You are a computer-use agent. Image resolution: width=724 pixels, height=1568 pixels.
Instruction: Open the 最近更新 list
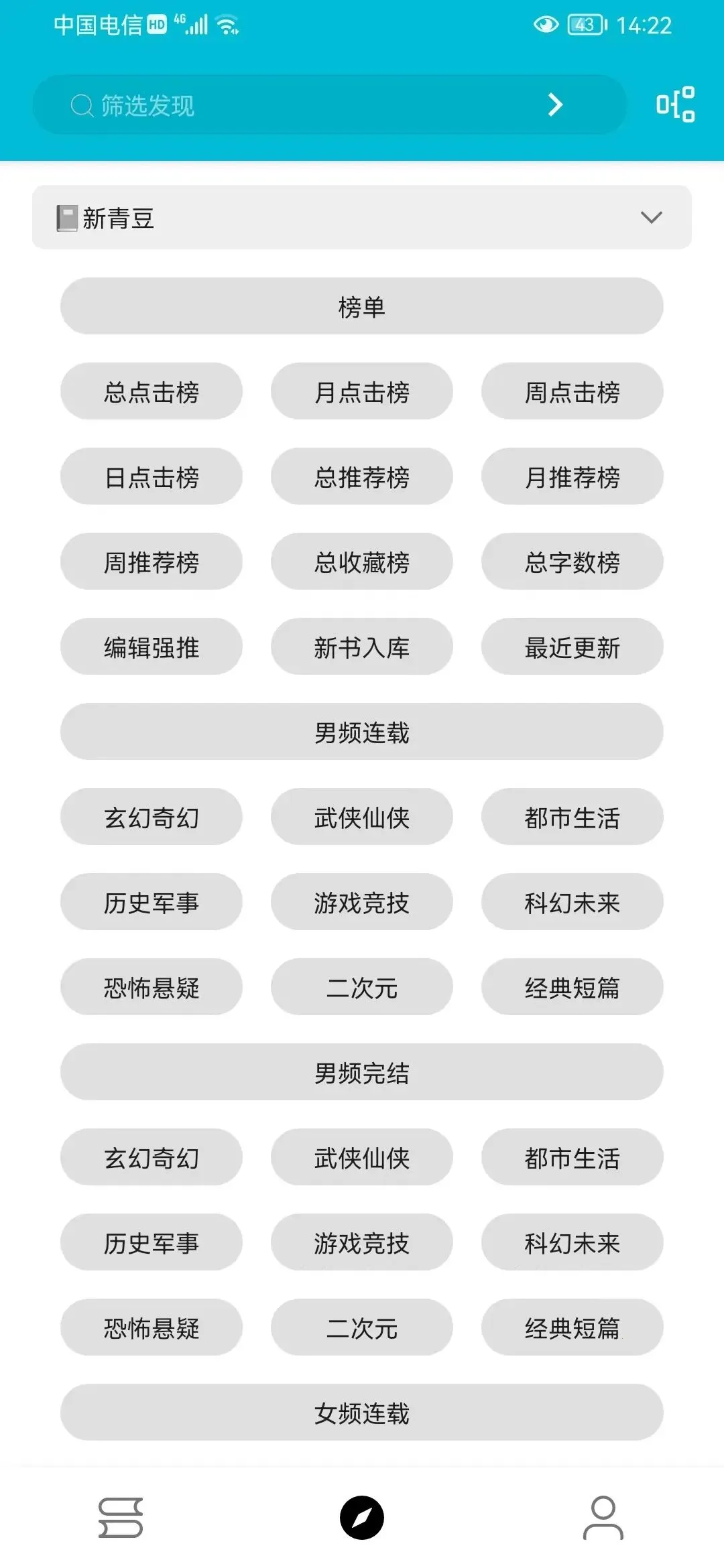click(x=572, y=647)
